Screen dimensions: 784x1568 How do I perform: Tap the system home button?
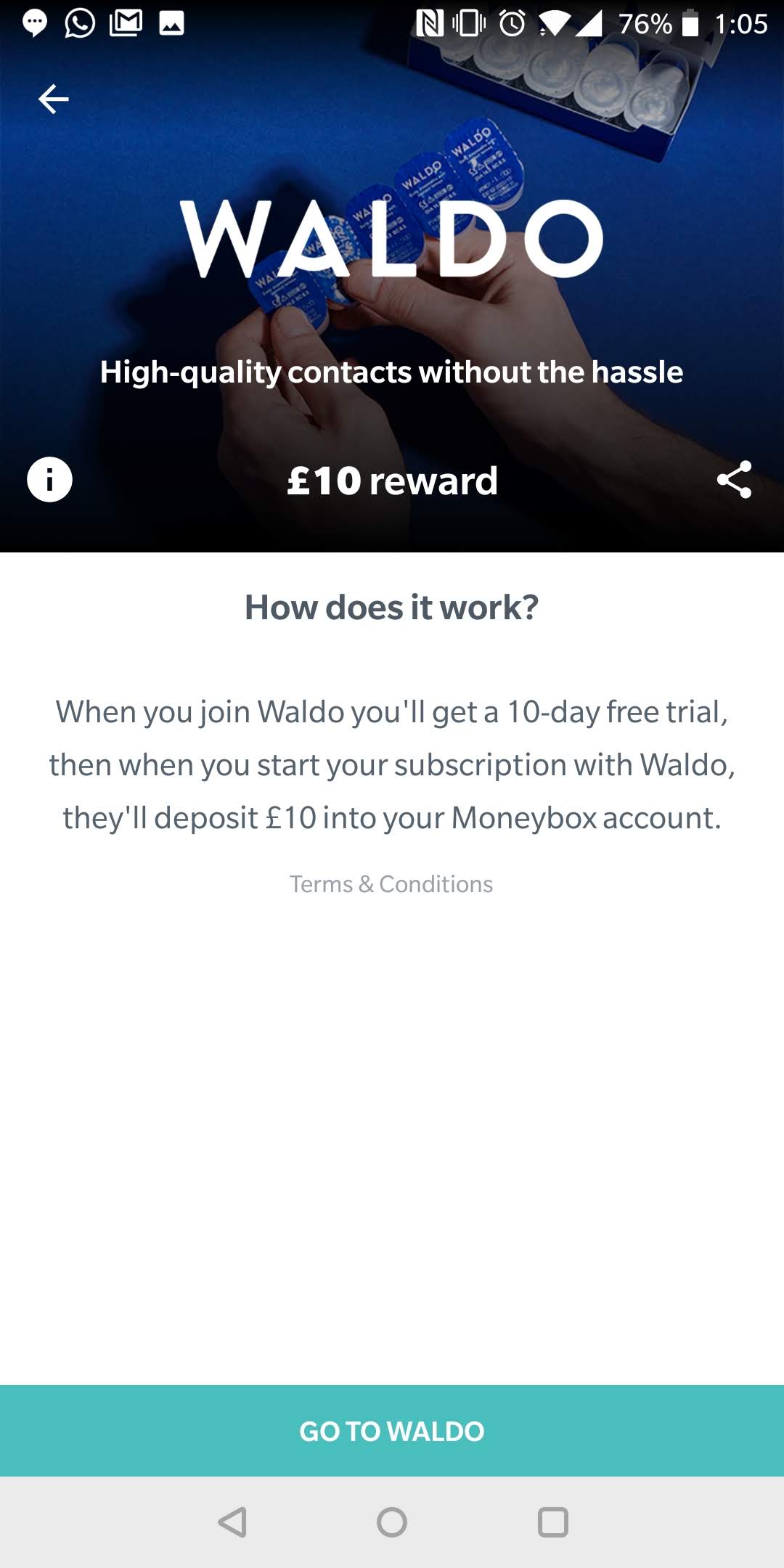pyautogui.click(x=392, y=1522)
